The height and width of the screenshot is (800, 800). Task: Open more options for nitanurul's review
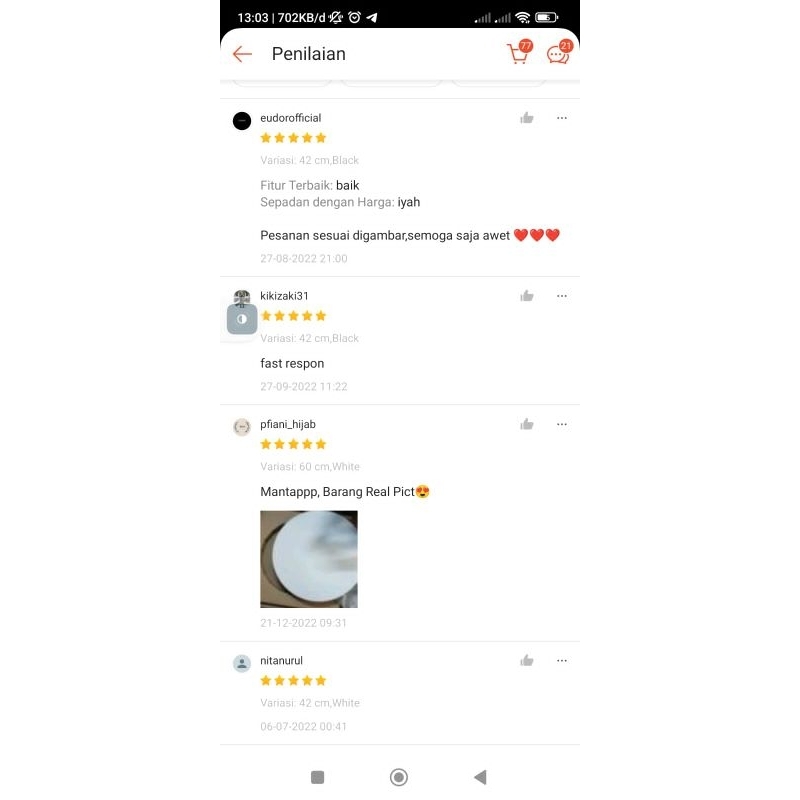click(x=562, y=661)
